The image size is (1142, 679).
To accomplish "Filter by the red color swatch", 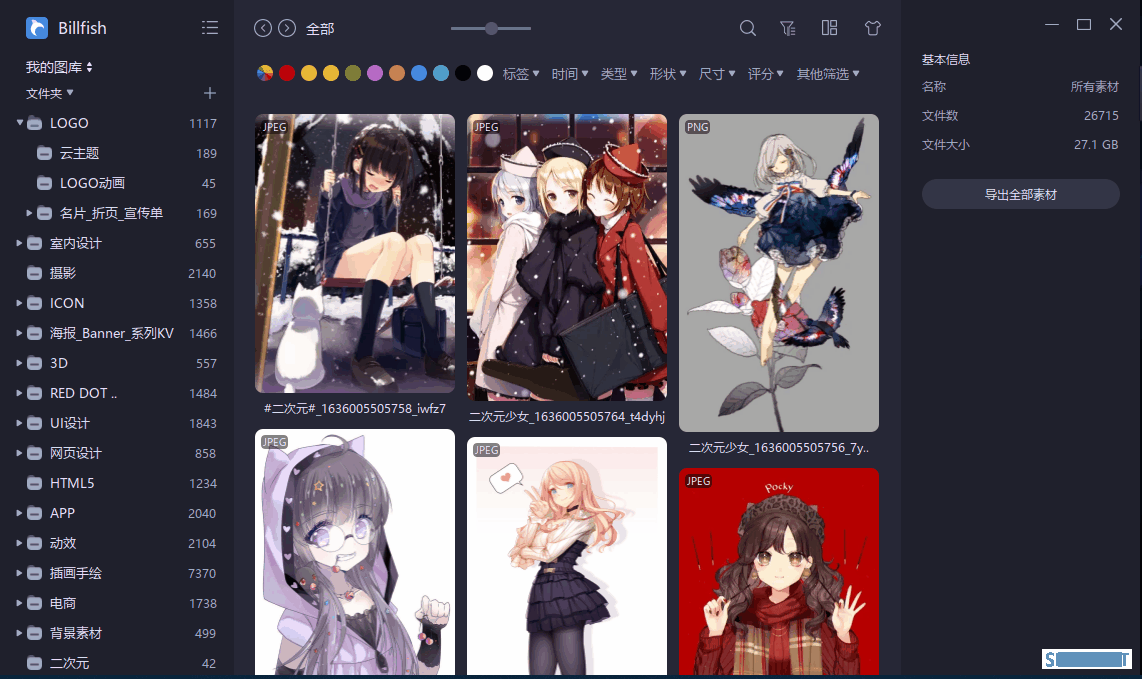I will click(287, 73).
